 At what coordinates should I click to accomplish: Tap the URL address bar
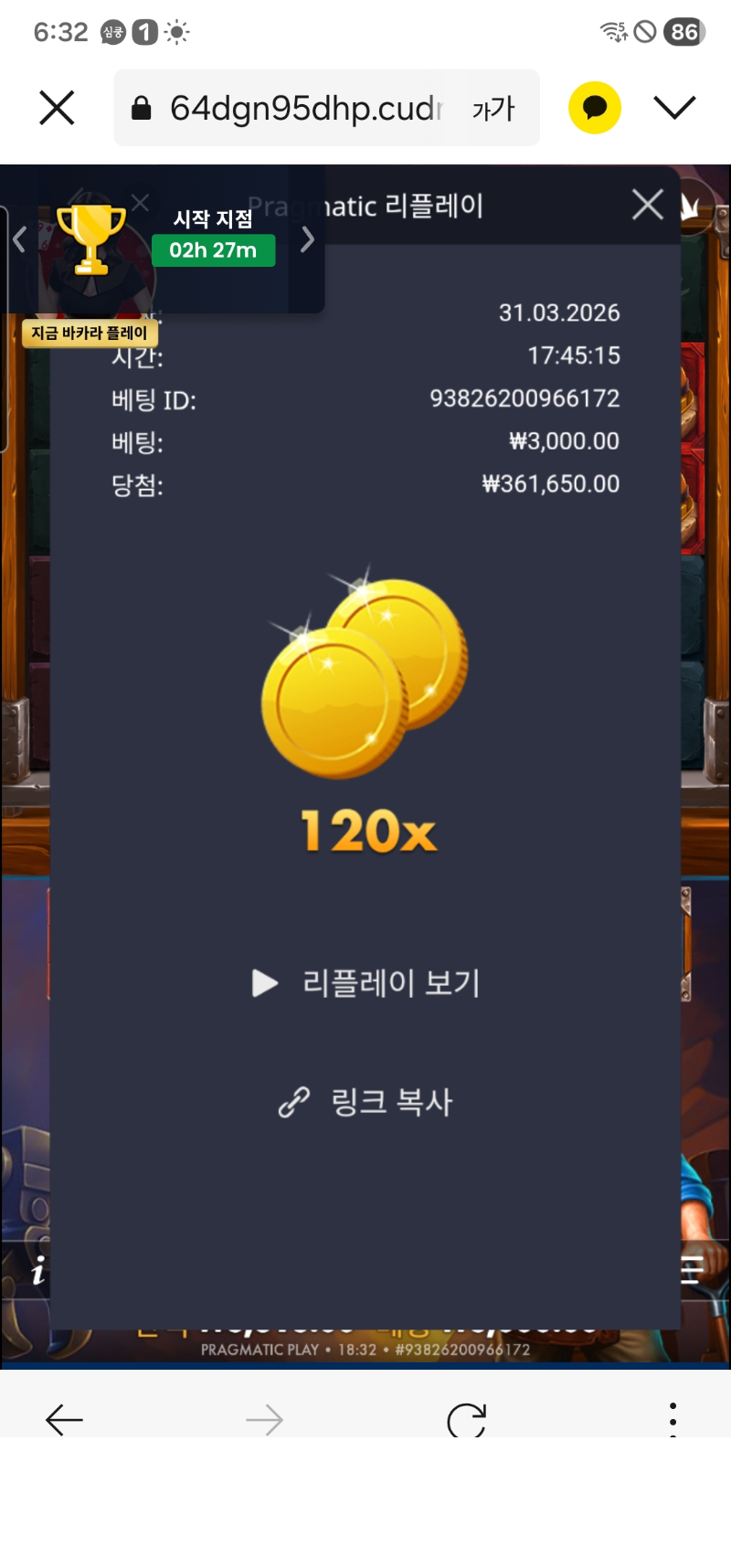coord(292,109)
